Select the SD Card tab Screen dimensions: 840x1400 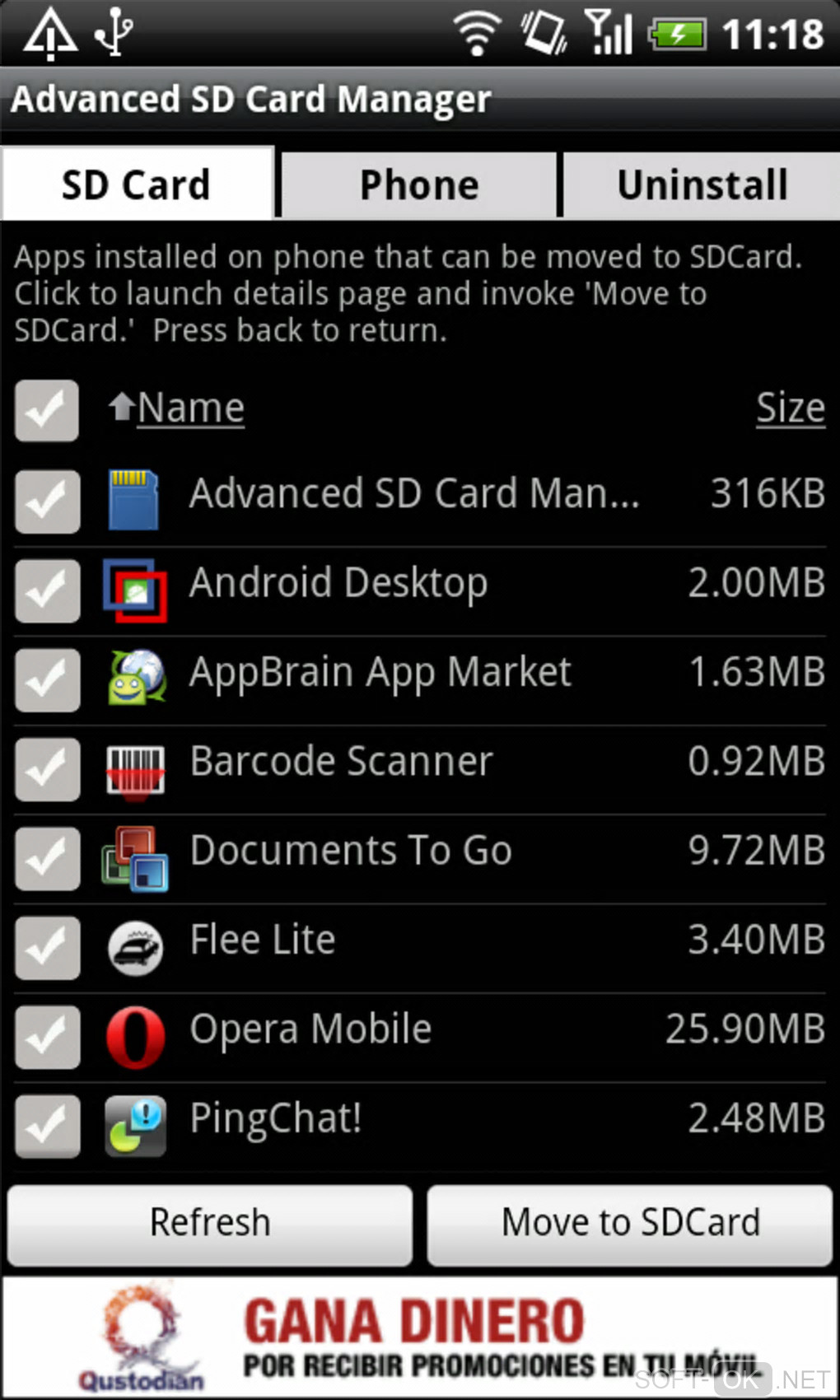point(137,184)
